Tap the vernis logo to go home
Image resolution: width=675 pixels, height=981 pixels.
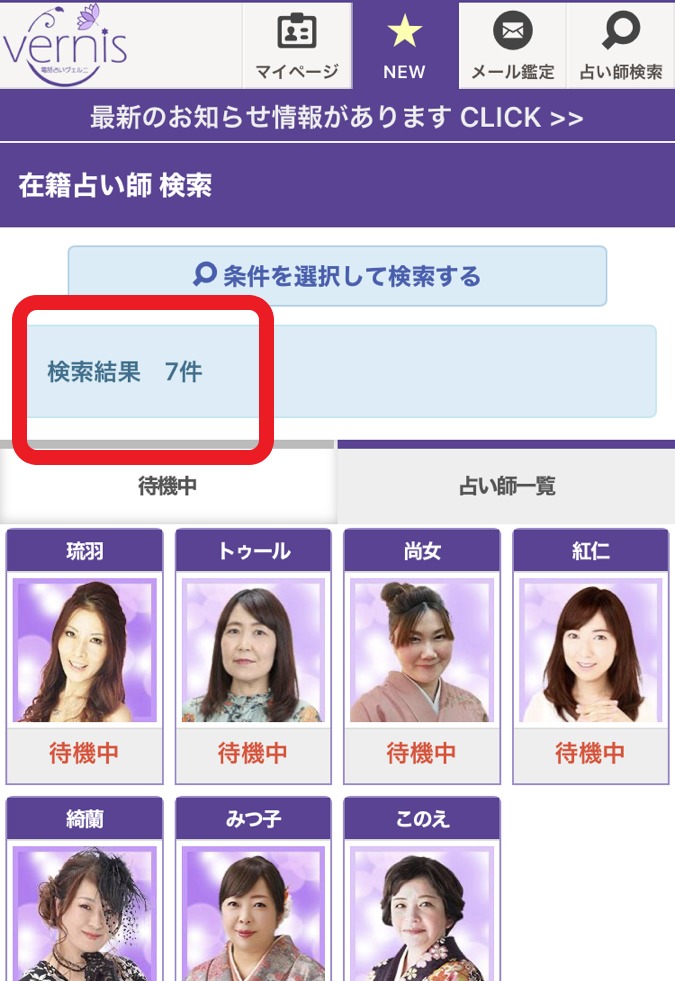(x=66, y=45)
